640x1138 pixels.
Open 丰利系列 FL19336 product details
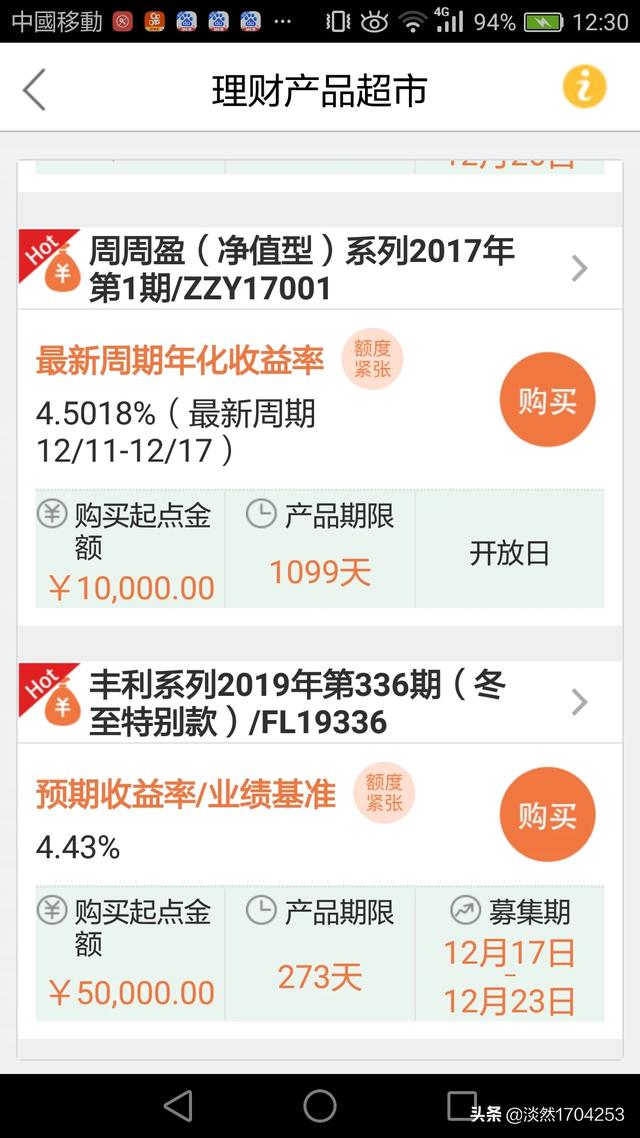tap(579, 703)
